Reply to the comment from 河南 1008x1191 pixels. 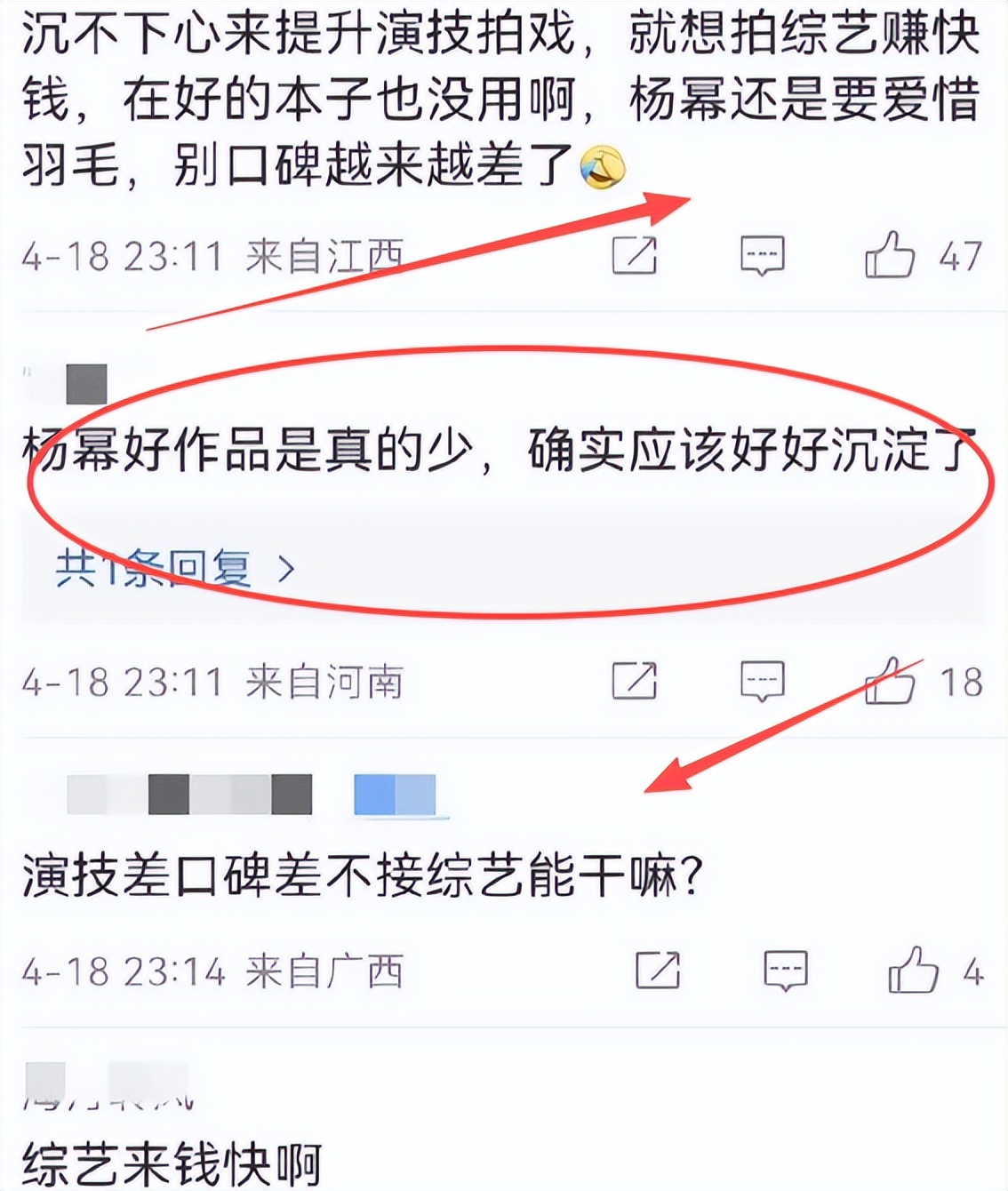click(763, 683)
